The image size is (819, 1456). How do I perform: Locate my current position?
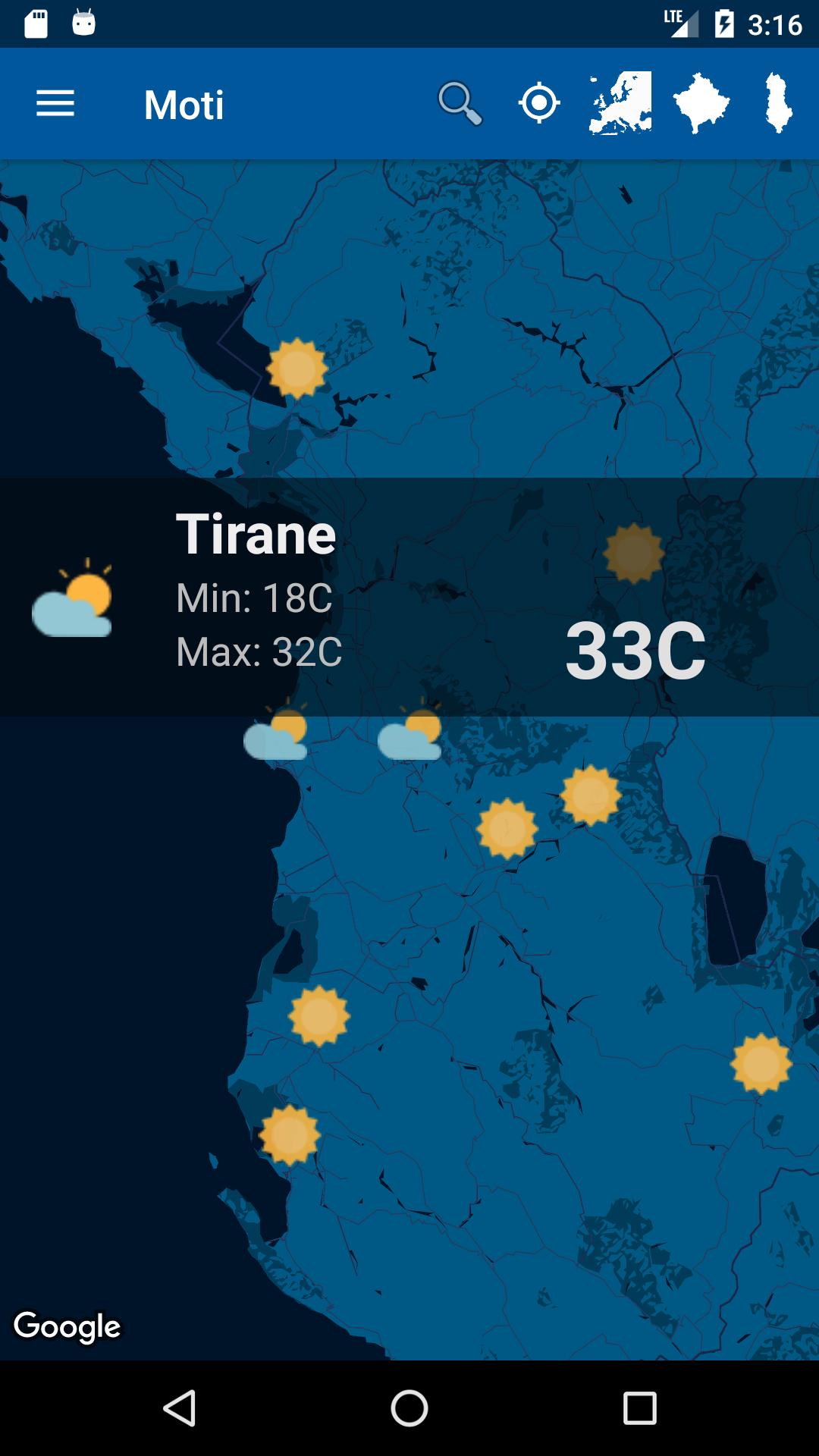coord(539,104)
